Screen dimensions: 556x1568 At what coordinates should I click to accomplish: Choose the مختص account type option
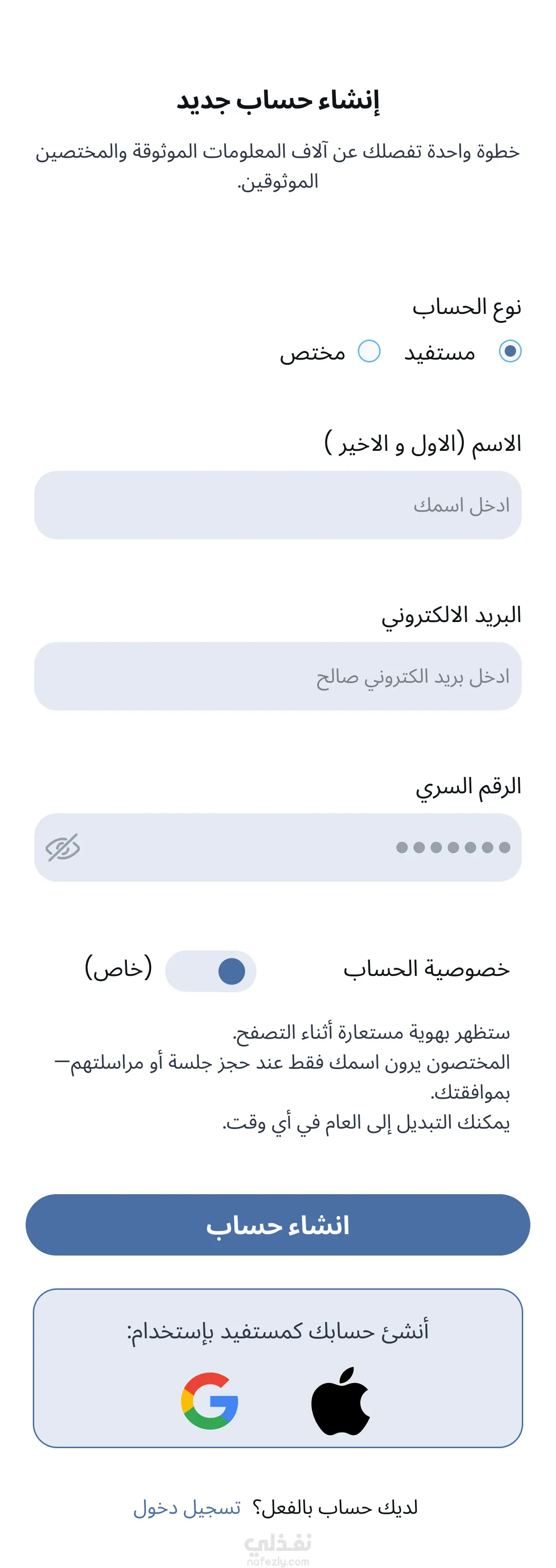coord(369,351)
